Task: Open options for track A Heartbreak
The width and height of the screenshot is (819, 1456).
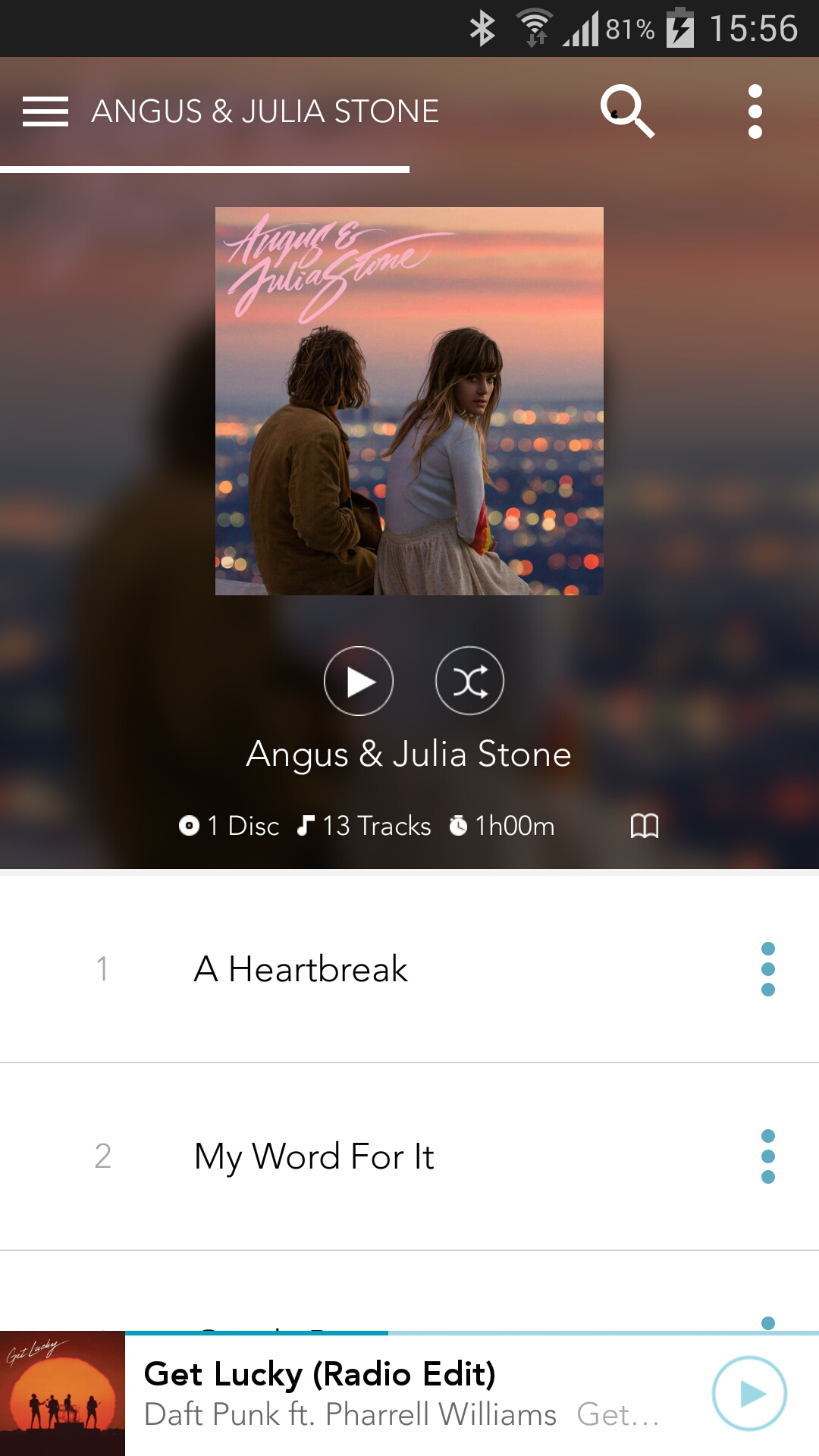Action: coord(768,970)
